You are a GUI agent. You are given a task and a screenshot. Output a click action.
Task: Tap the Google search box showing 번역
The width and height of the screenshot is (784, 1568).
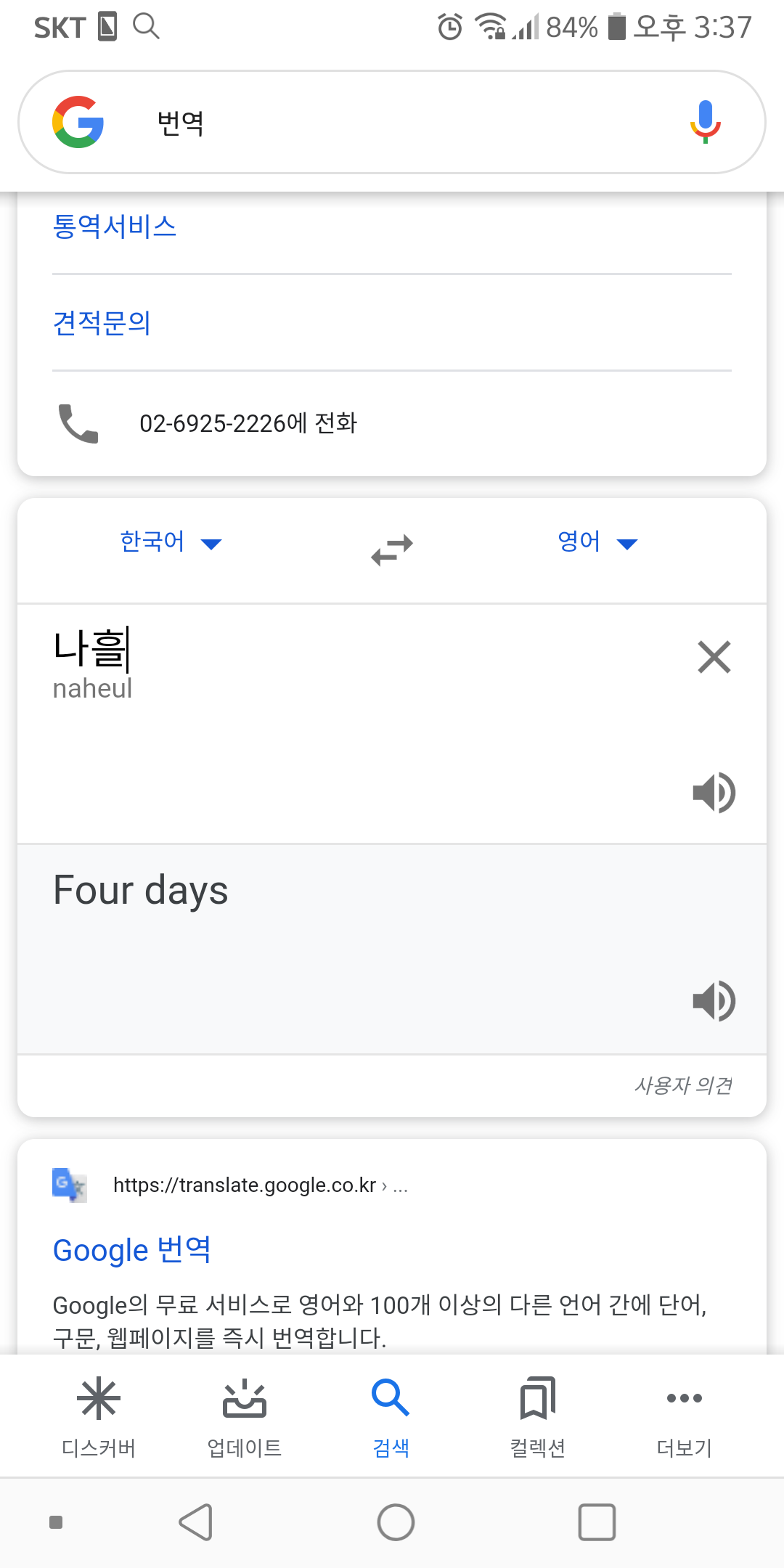[392, 122]
